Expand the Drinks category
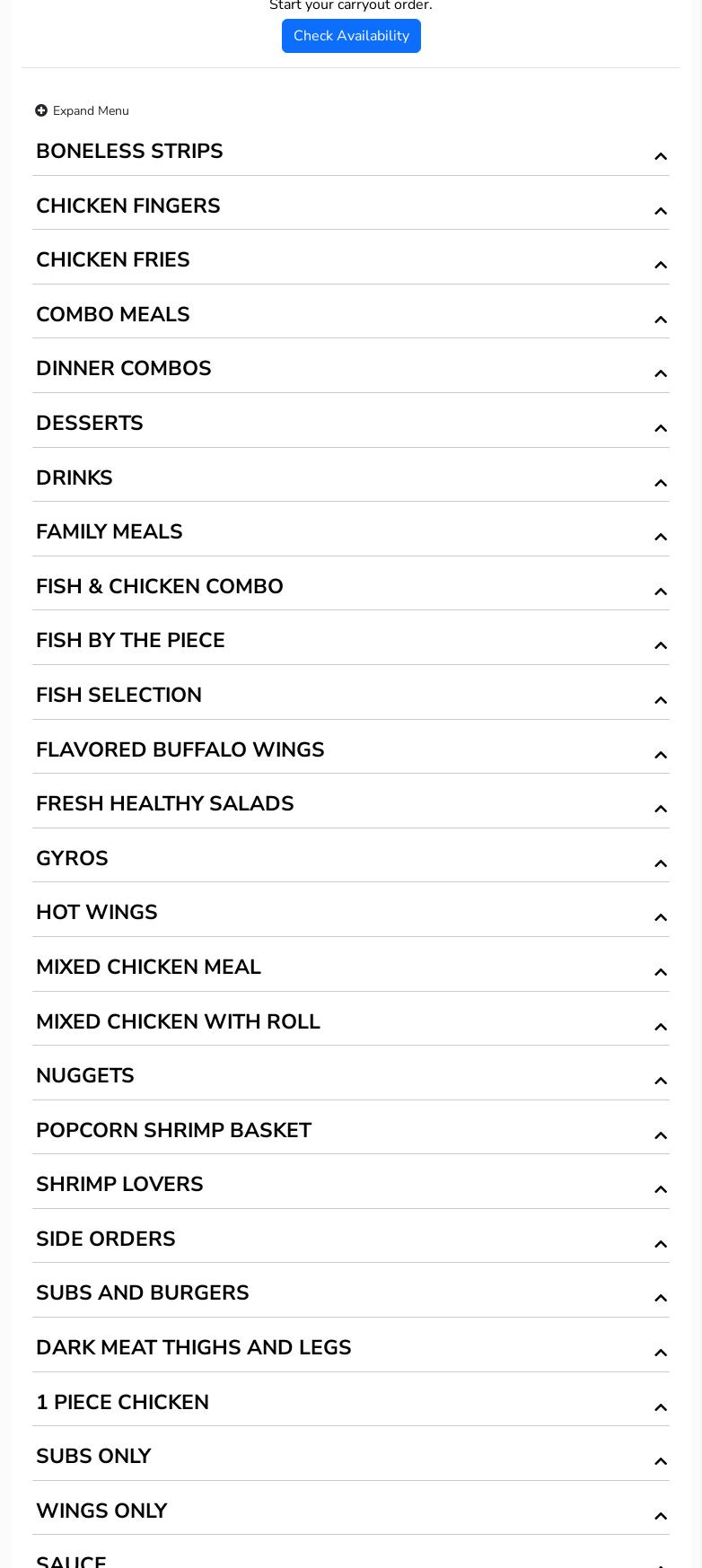 tap(350, 478)
